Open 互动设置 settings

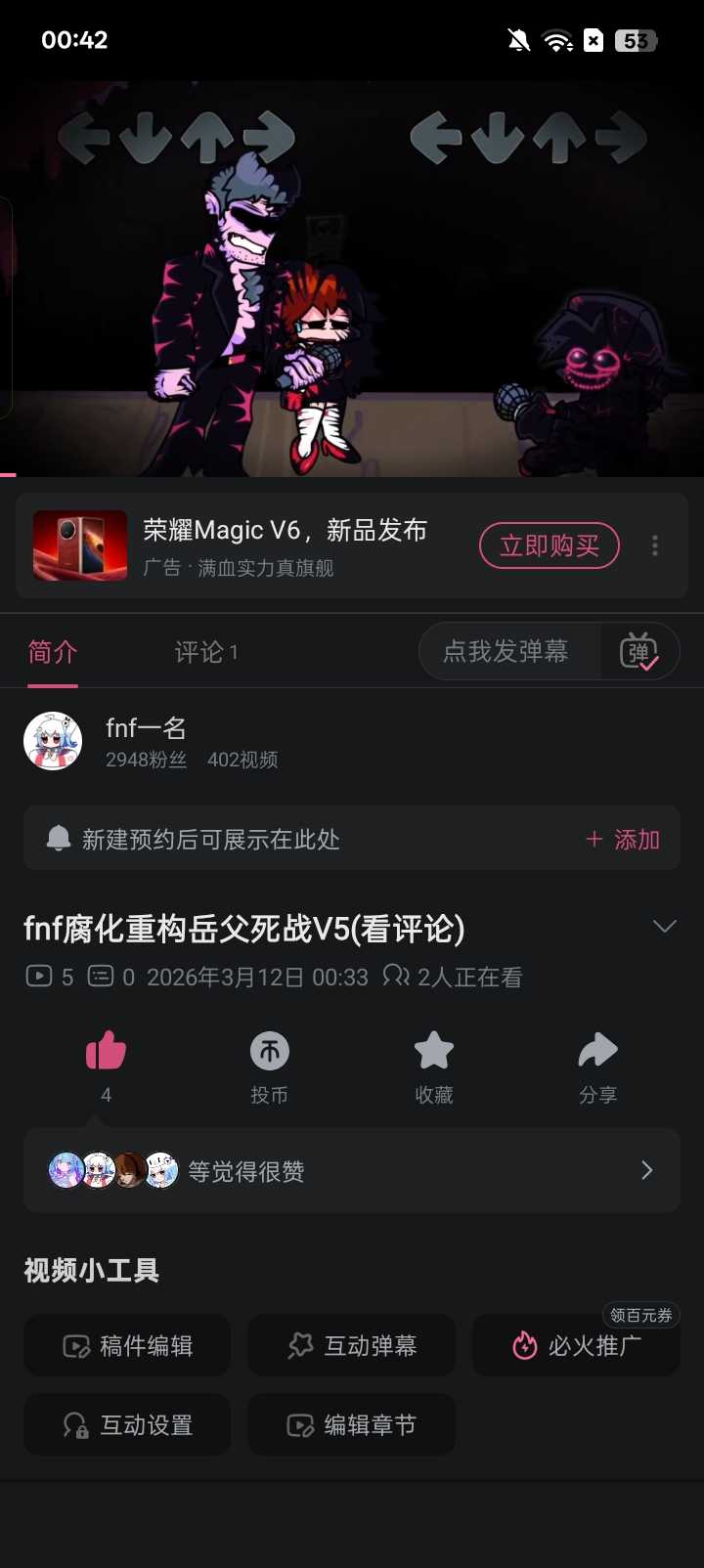pyautogui.click(x=127, y=1425)
